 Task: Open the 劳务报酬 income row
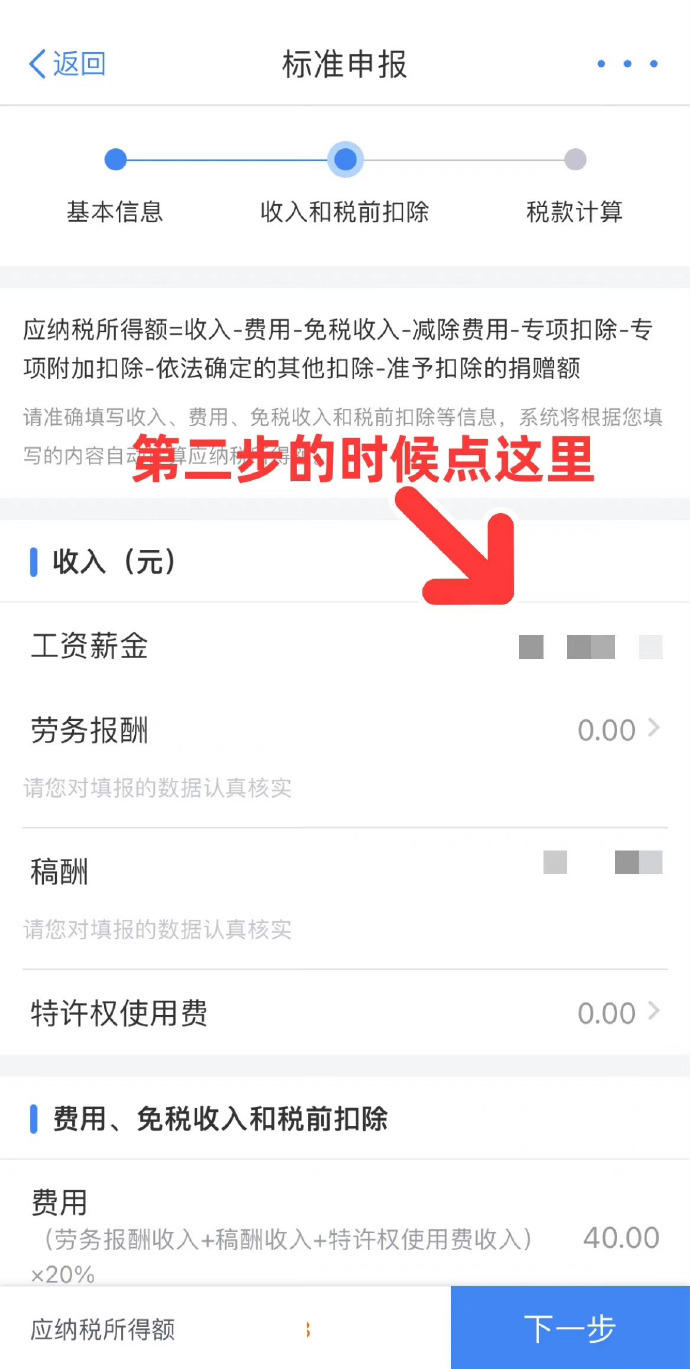coord(345,731)
